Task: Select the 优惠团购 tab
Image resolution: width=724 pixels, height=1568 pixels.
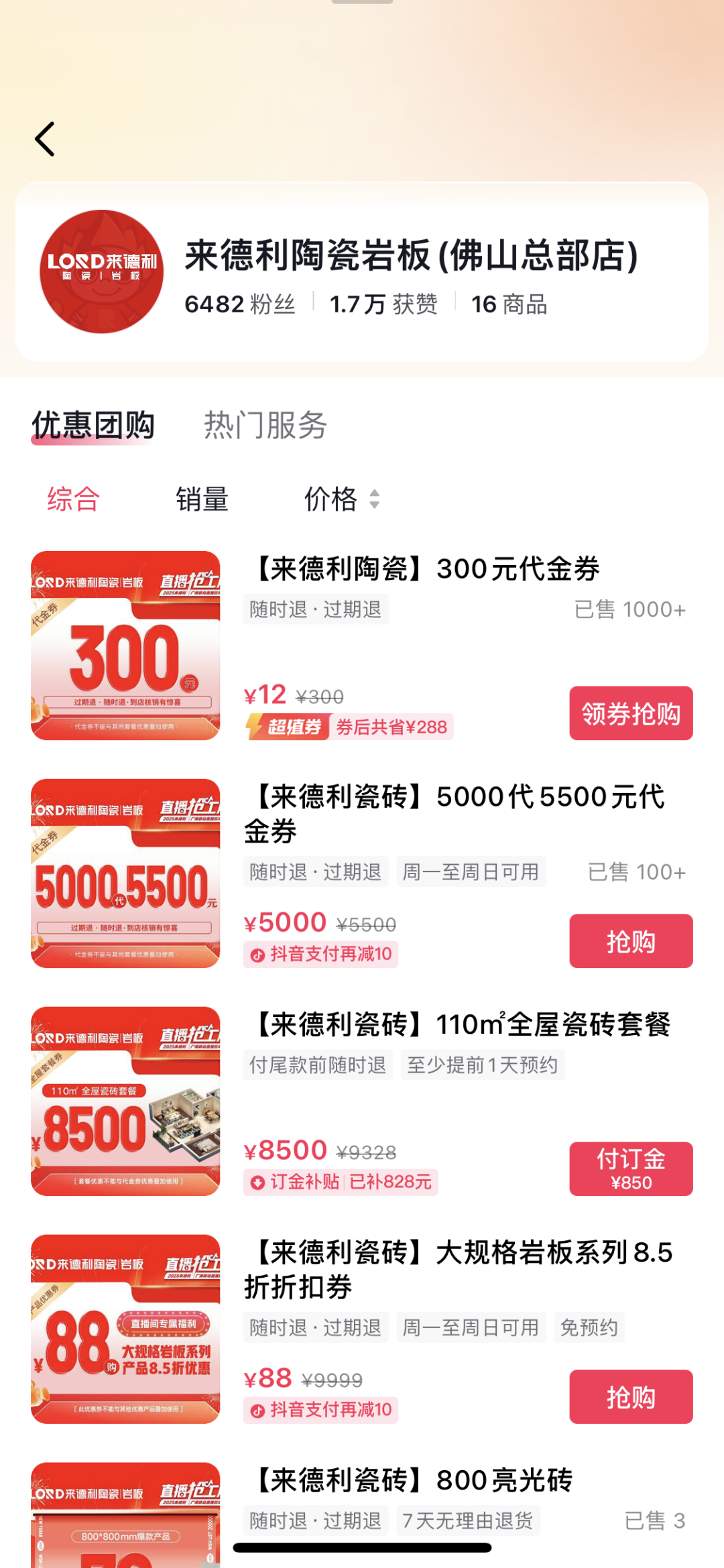Action: 93,426
